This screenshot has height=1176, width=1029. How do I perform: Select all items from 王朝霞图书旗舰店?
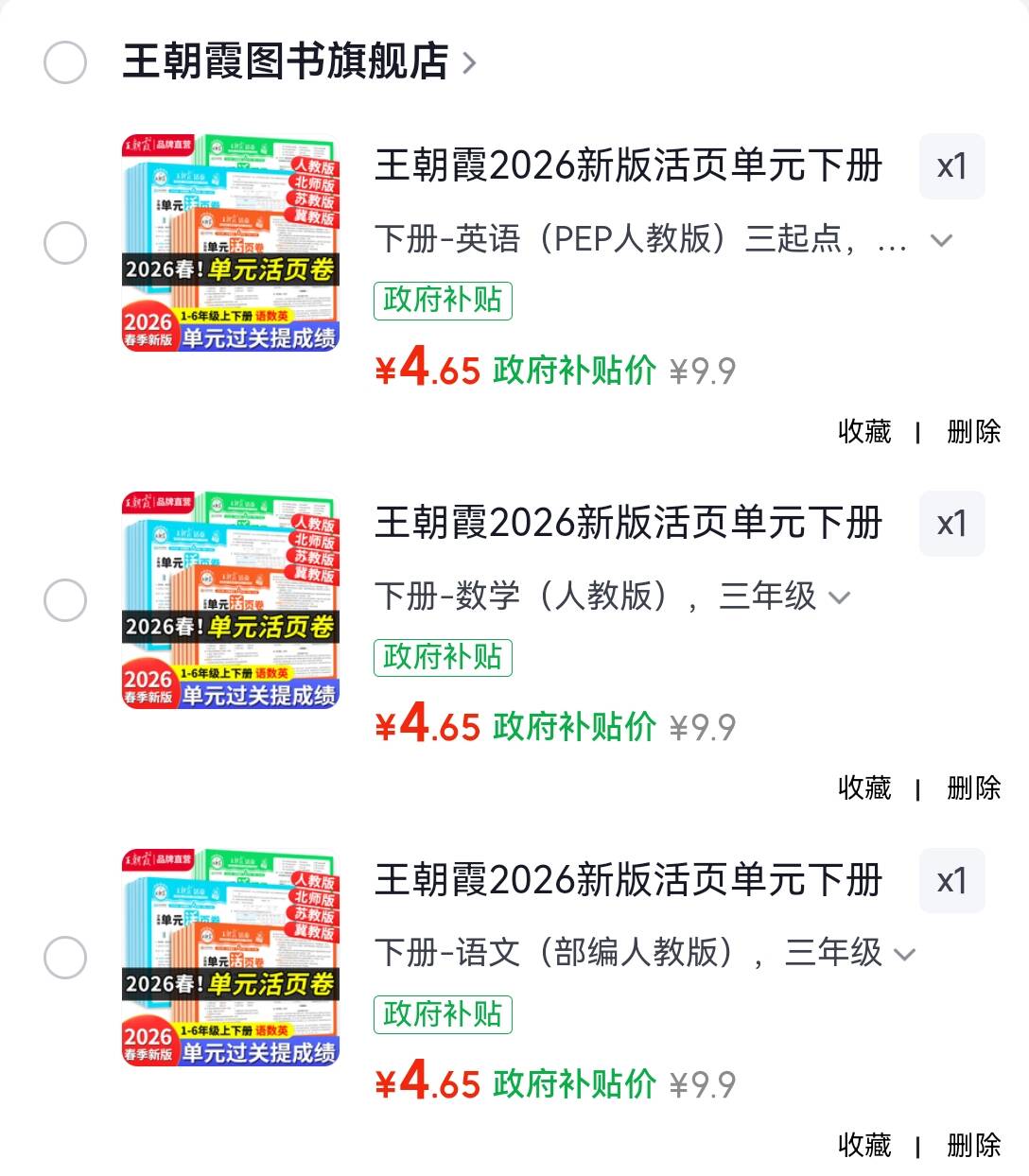coord(65,62)
